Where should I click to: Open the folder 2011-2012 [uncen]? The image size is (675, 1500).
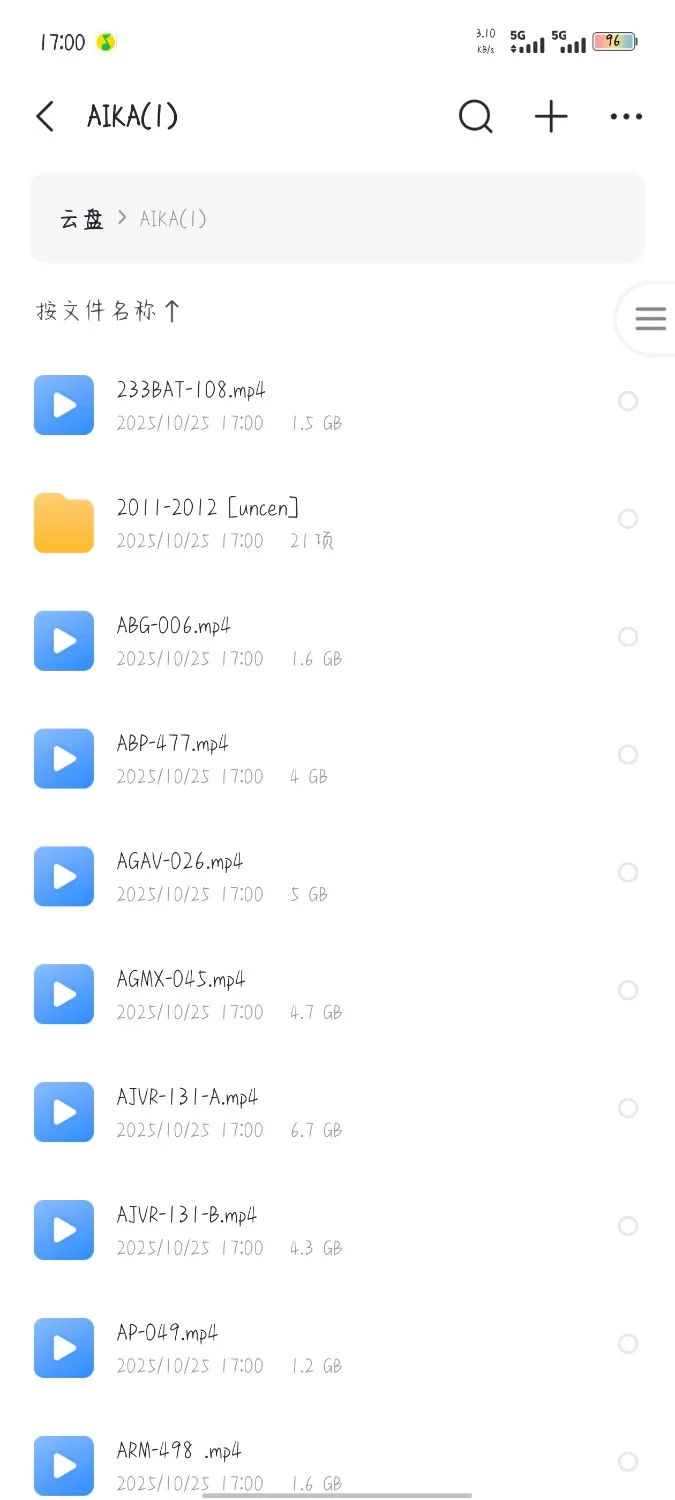[207, 508]
